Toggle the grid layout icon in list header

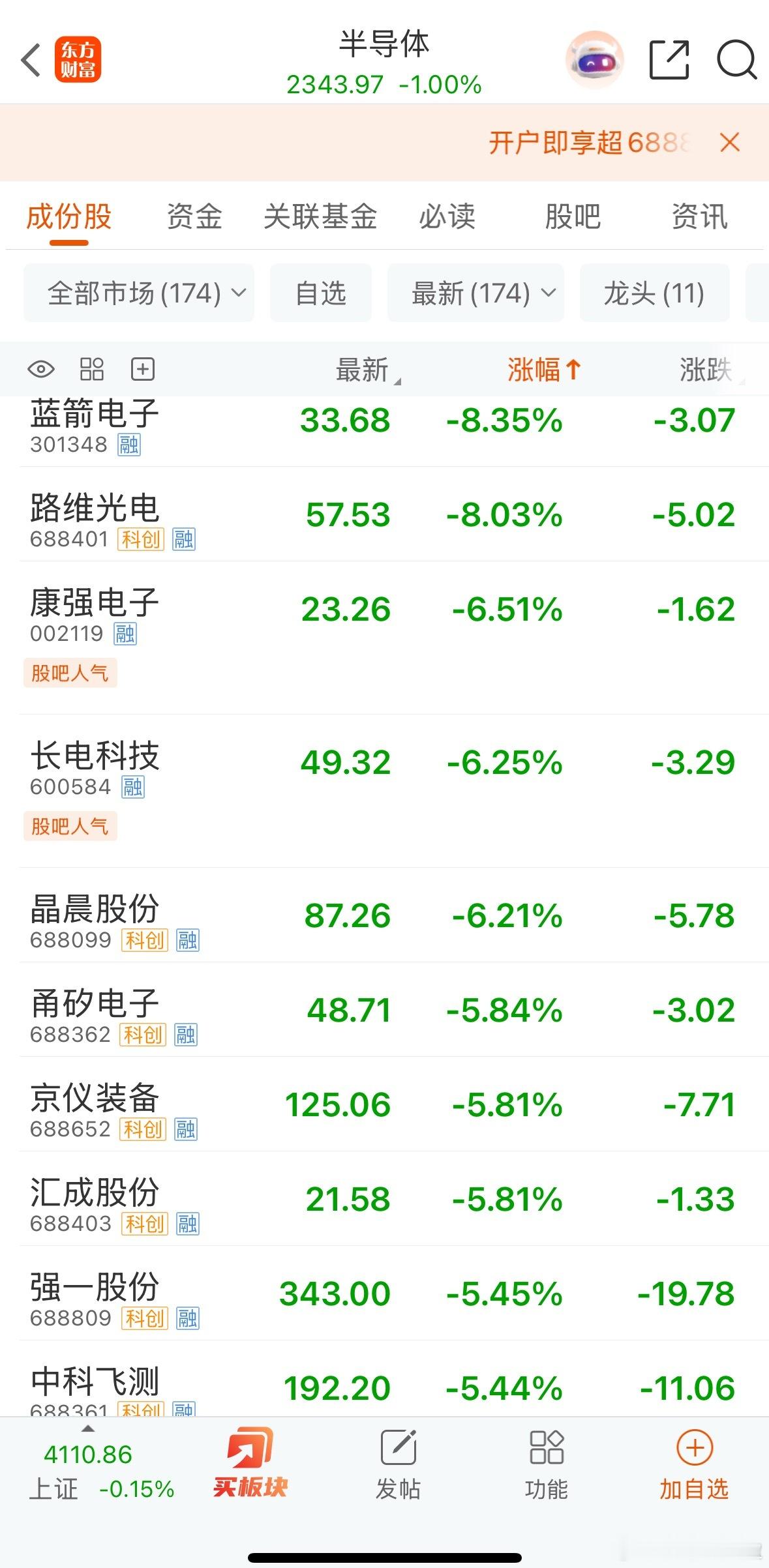pyautogui.click(x=91, y=369)
